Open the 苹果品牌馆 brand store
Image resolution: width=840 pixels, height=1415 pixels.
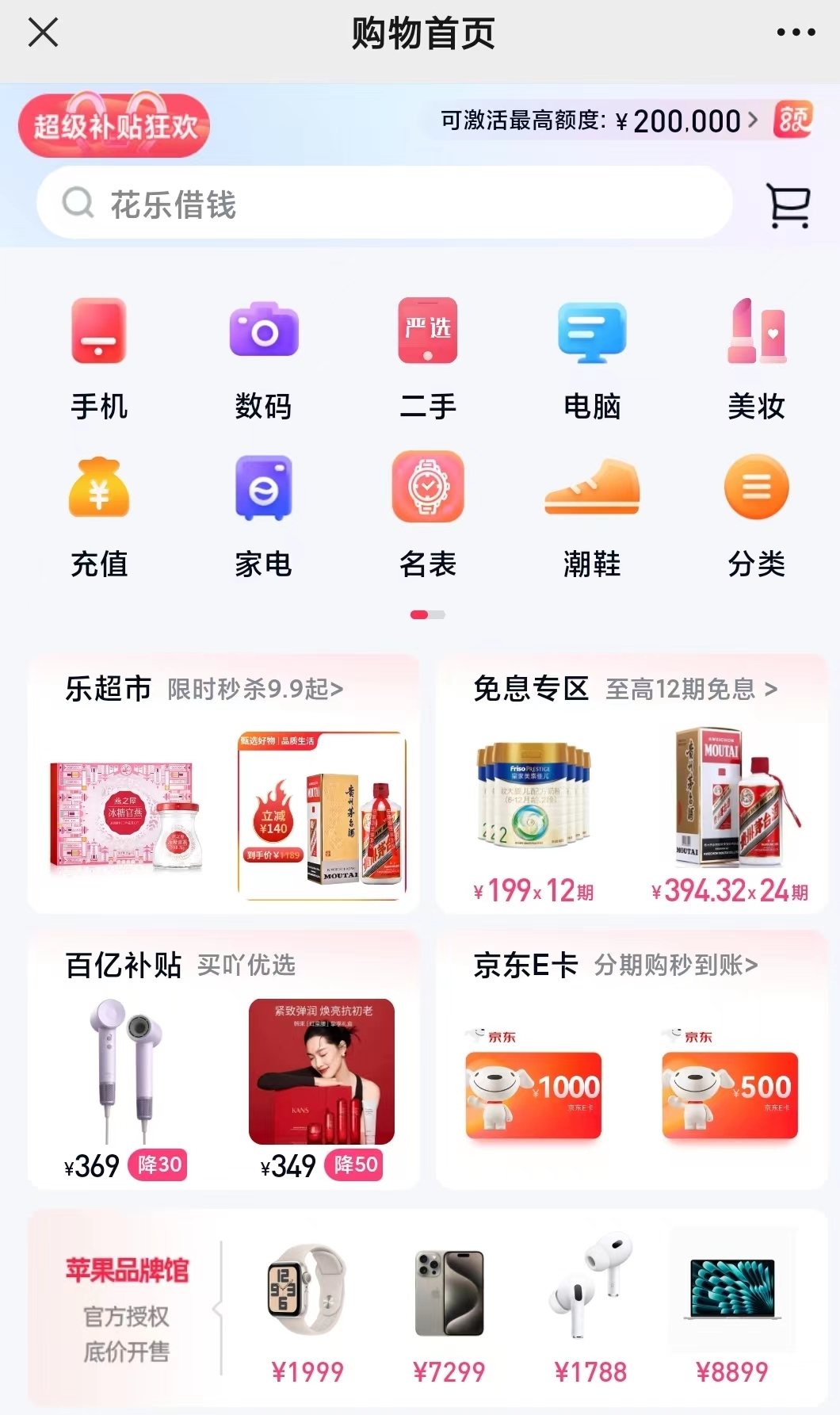point(126,1308)
